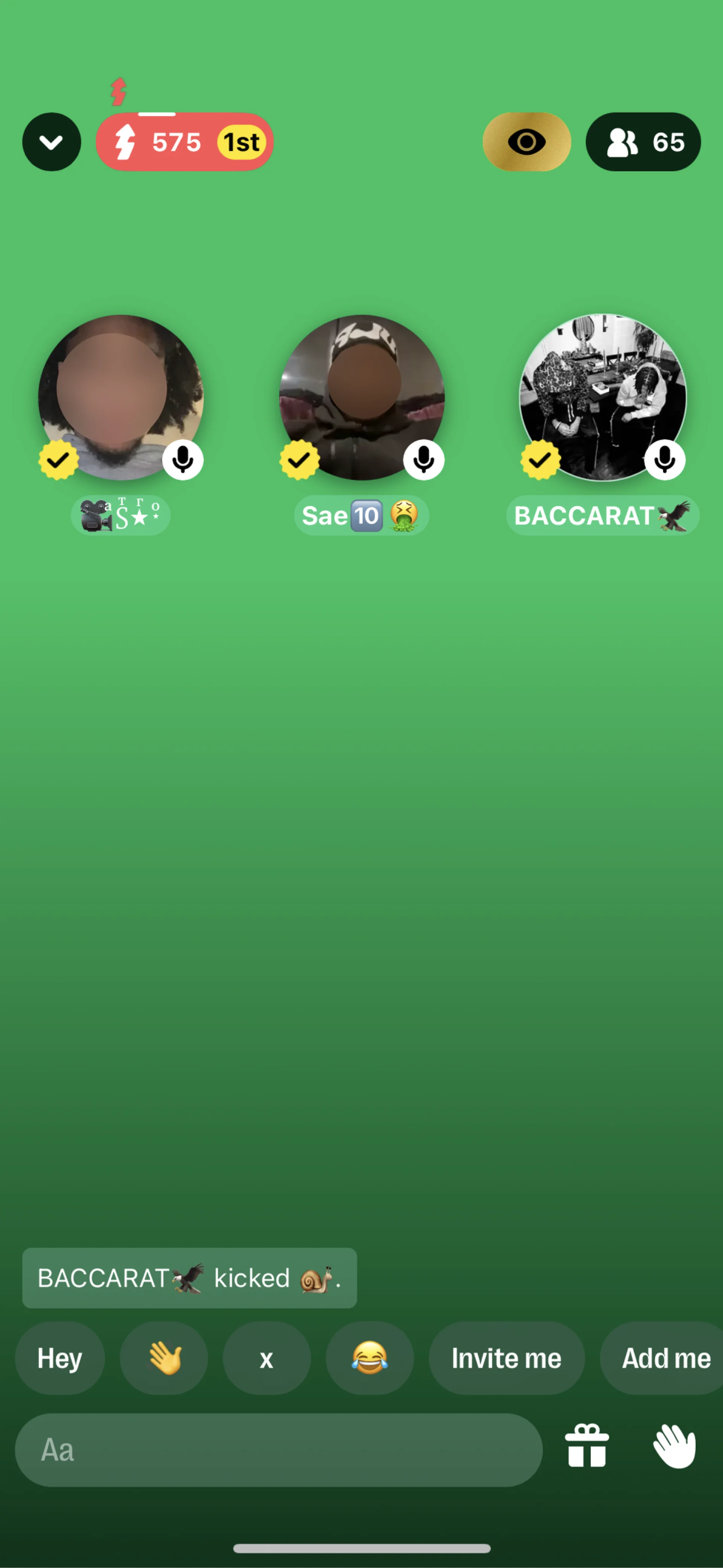Viewport: 723px width, 1568px height.
Task: View the 65 participants list
Action: click(x=643, y=142)
